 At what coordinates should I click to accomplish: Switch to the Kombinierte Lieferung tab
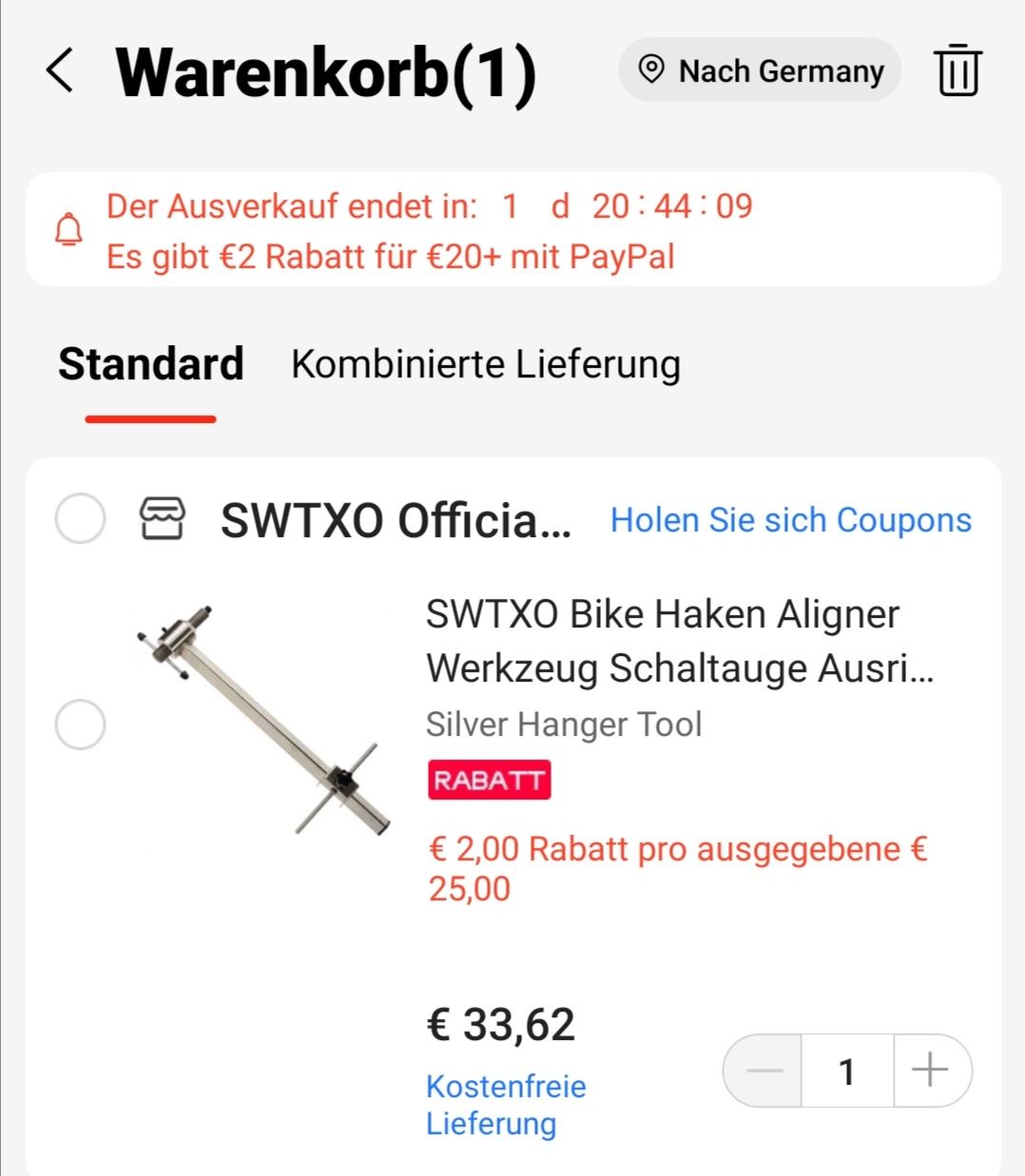[485, 365]
